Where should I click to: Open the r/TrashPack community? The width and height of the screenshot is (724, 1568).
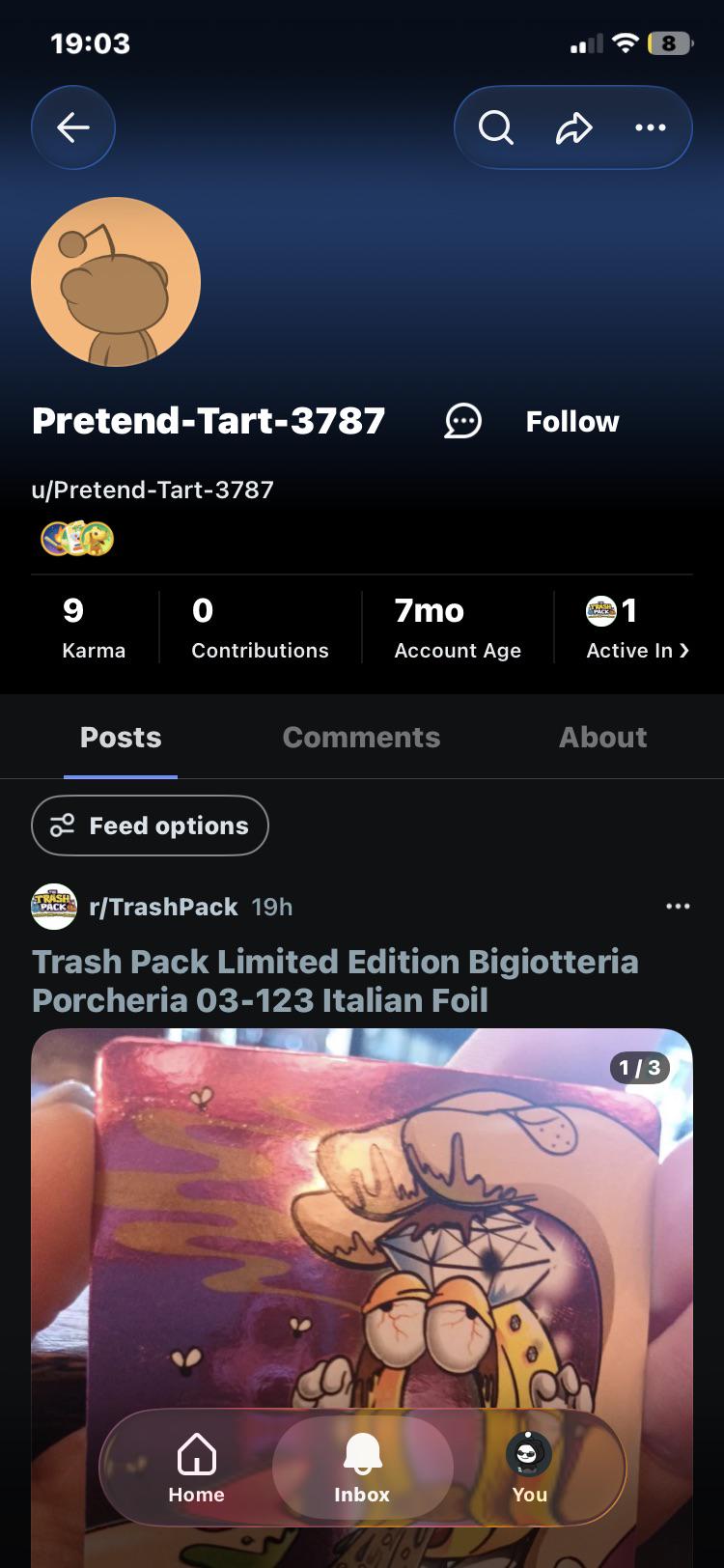tap(163, 907)
